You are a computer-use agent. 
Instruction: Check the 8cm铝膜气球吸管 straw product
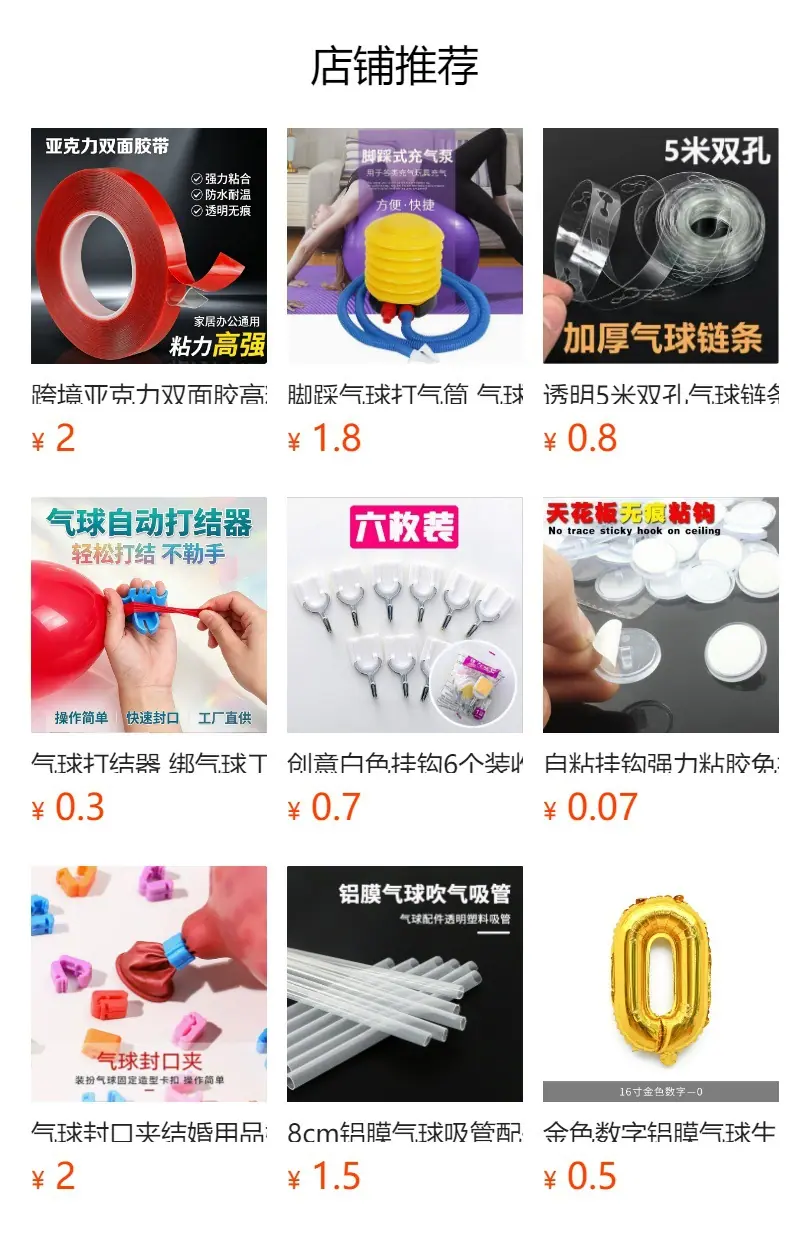(405, 1030)
